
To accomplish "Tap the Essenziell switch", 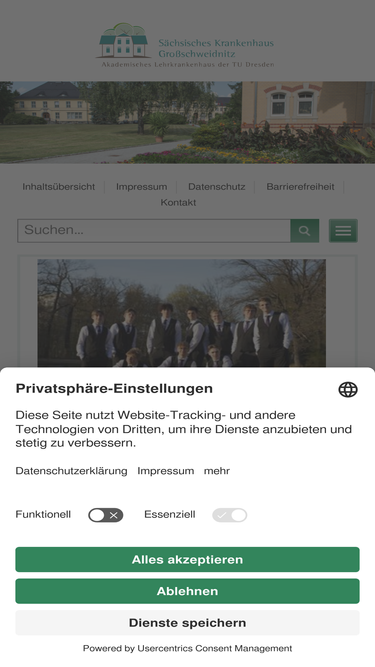I will 230,515.
